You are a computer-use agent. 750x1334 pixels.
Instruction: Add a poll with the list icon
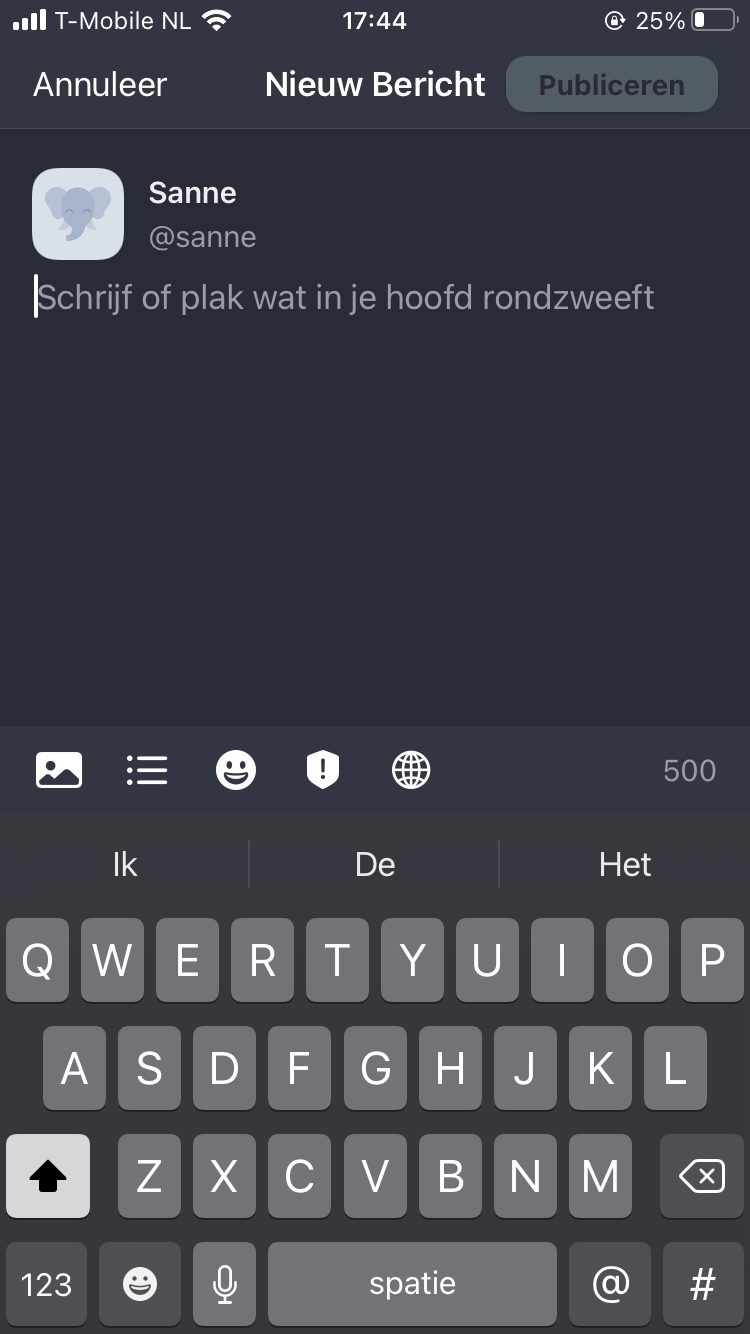click(147, 770)
